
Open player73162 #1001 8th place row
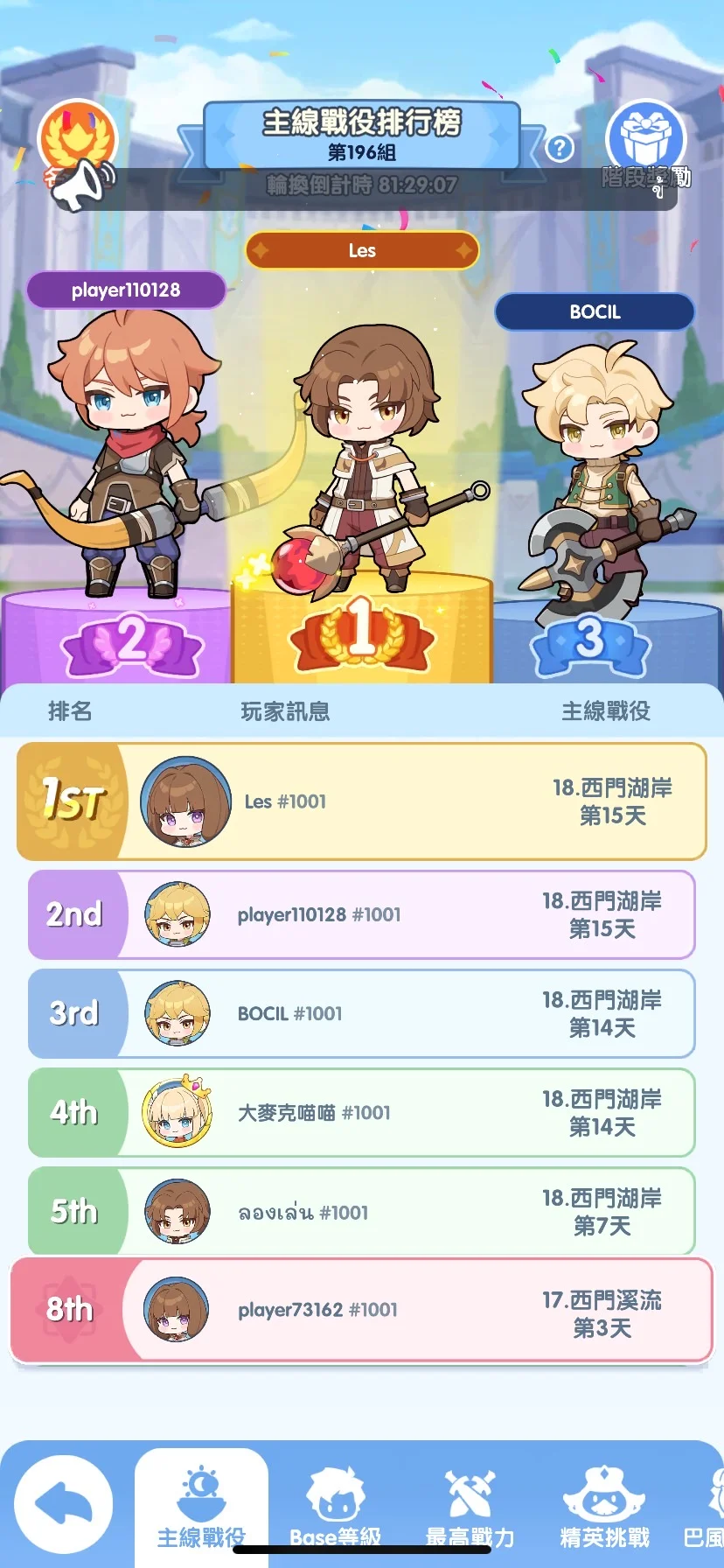pos(362,1310)
